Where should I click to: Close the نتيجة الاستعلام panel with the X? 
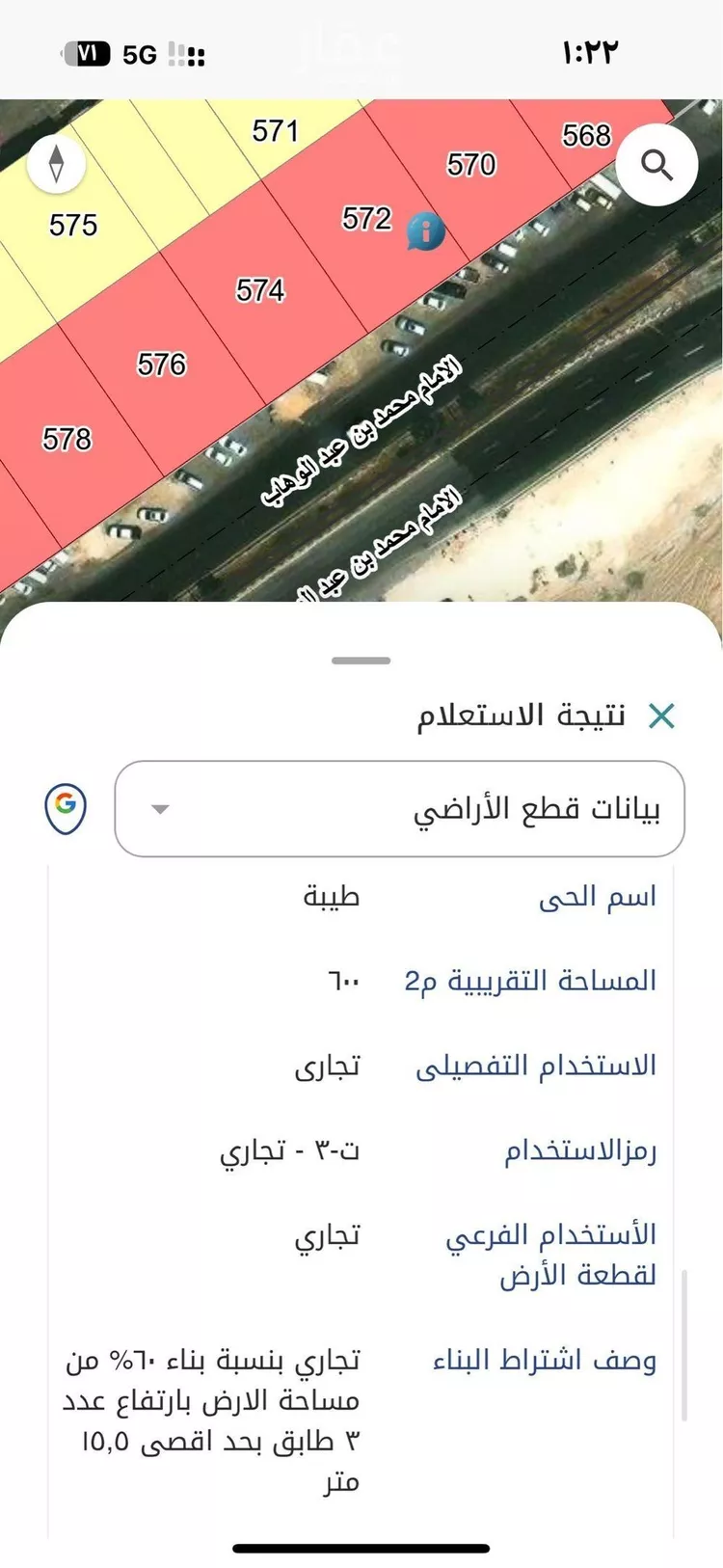click(662, 715)
